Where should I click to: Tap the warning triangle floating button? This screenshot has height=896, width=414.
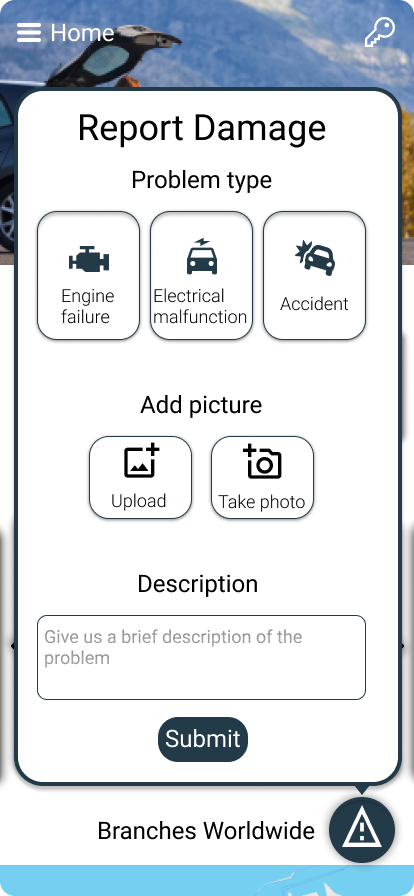(362, 830)
